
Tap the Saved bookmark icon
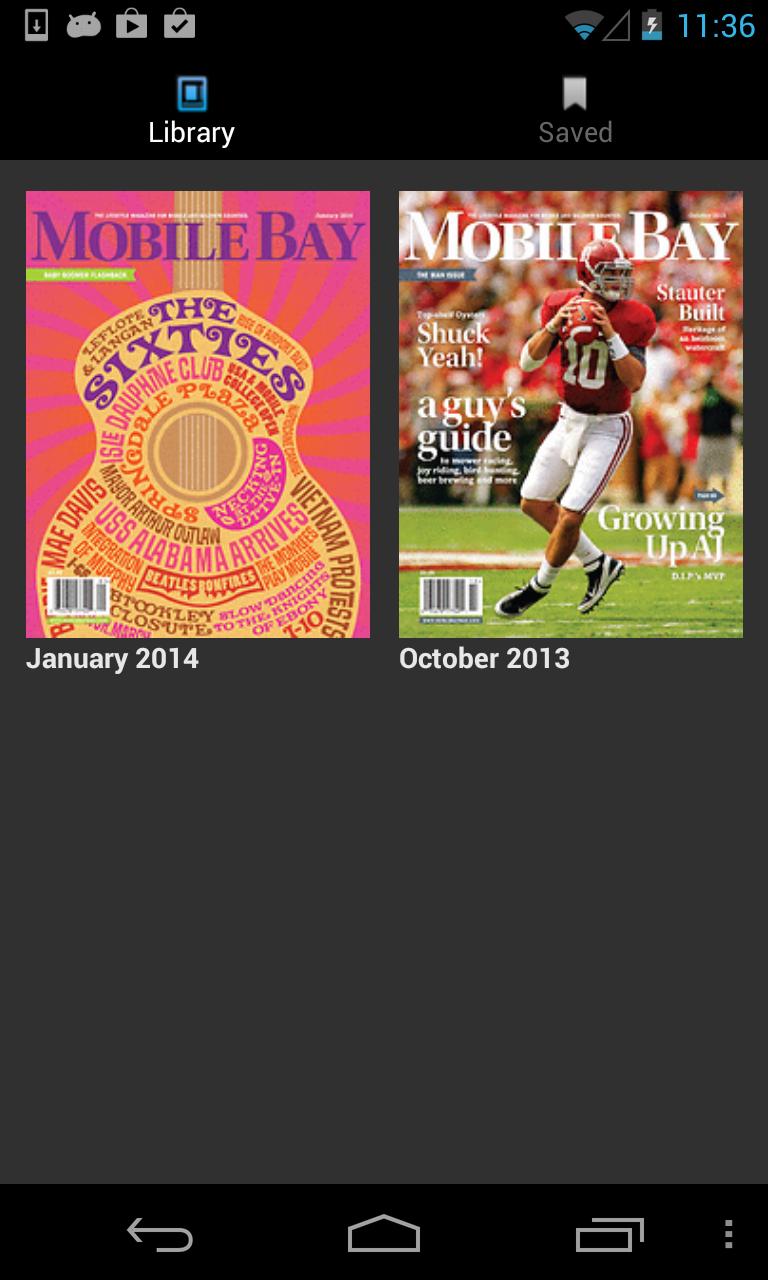575,93
